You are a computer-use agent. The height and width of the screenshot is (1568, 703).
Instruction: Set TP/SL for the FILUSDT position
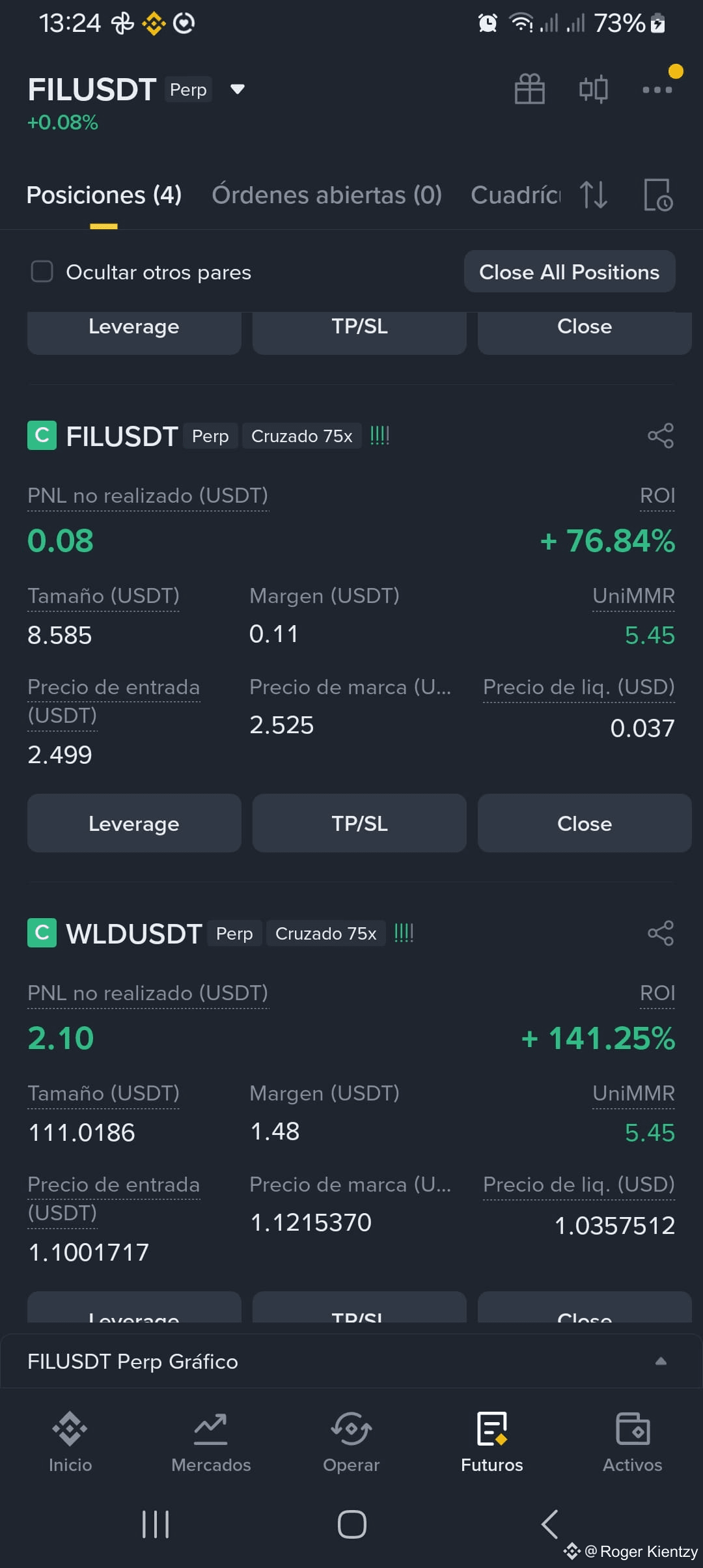359,823
